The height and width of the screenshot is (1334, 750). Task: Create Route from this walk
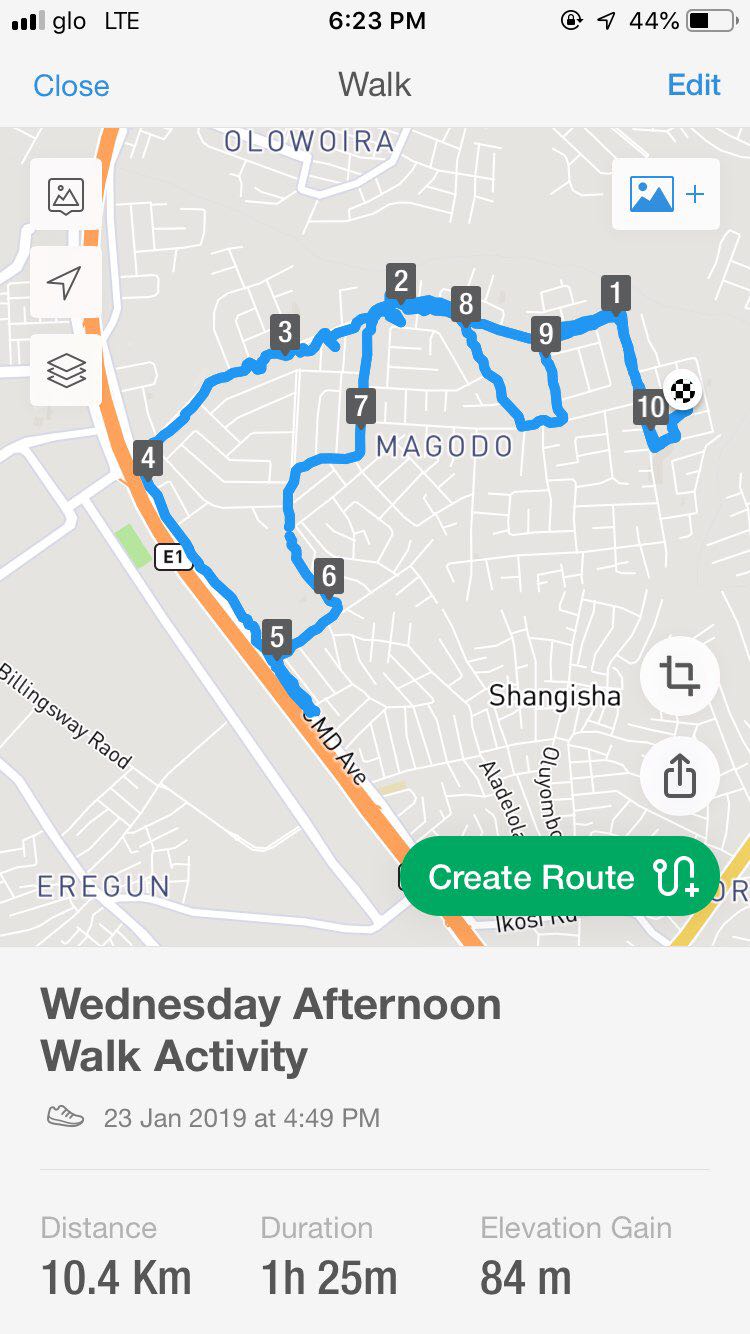tap(561, 877)
